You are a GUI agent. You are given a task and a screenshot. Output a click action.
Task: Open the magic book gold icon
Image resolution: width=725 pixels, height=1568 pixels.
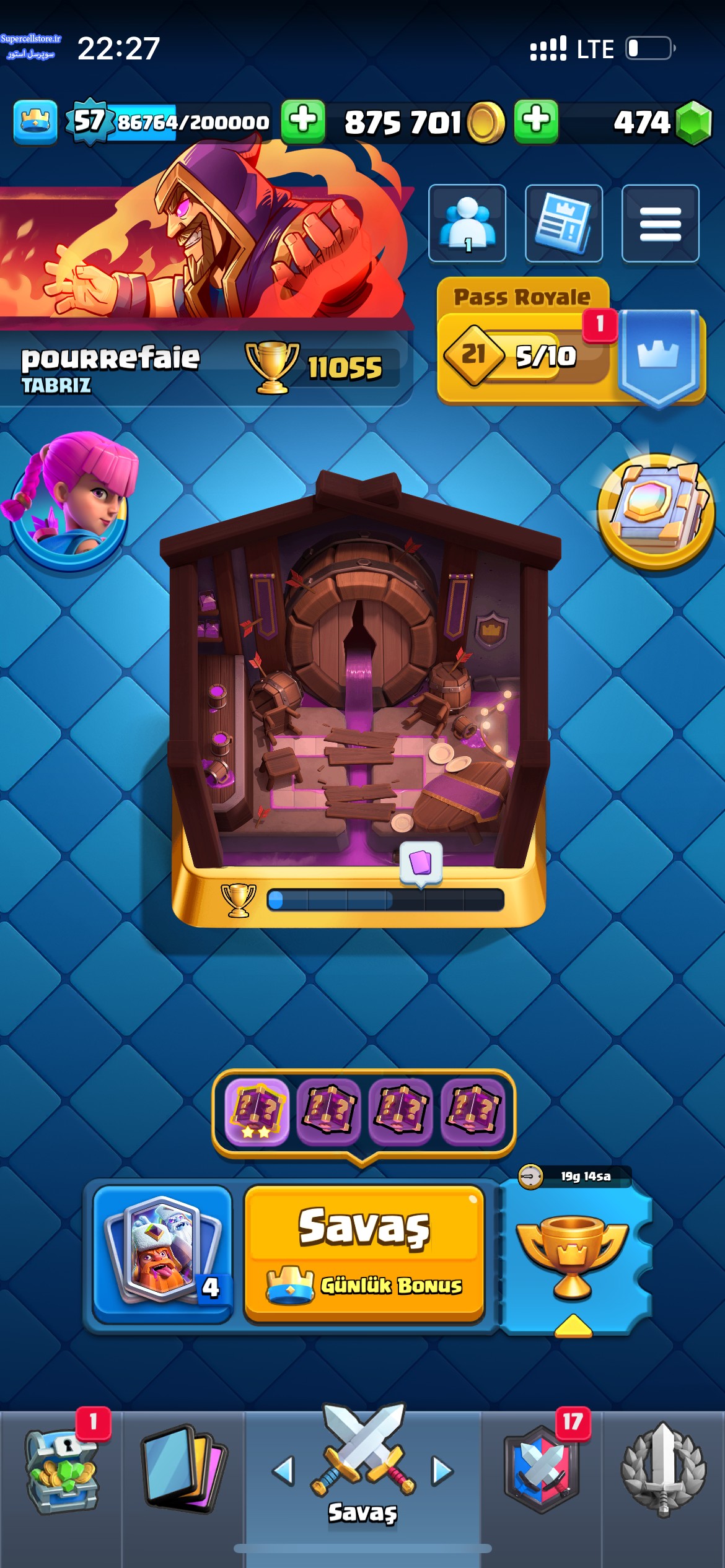click(657, 512)
